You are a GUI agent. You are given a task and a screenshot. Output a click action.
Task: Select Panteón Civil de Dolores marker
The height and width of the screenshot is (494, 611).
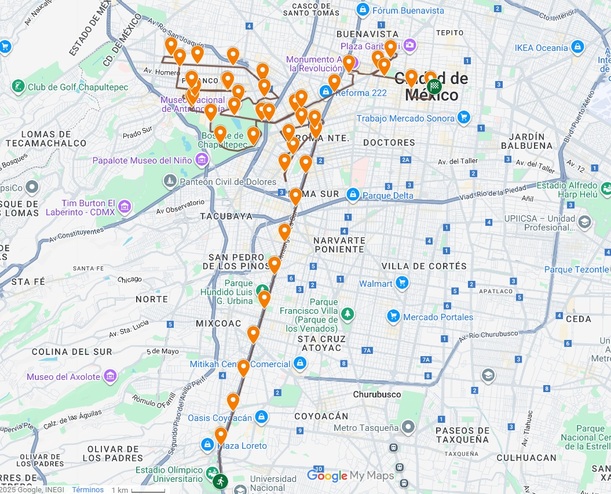168,181
